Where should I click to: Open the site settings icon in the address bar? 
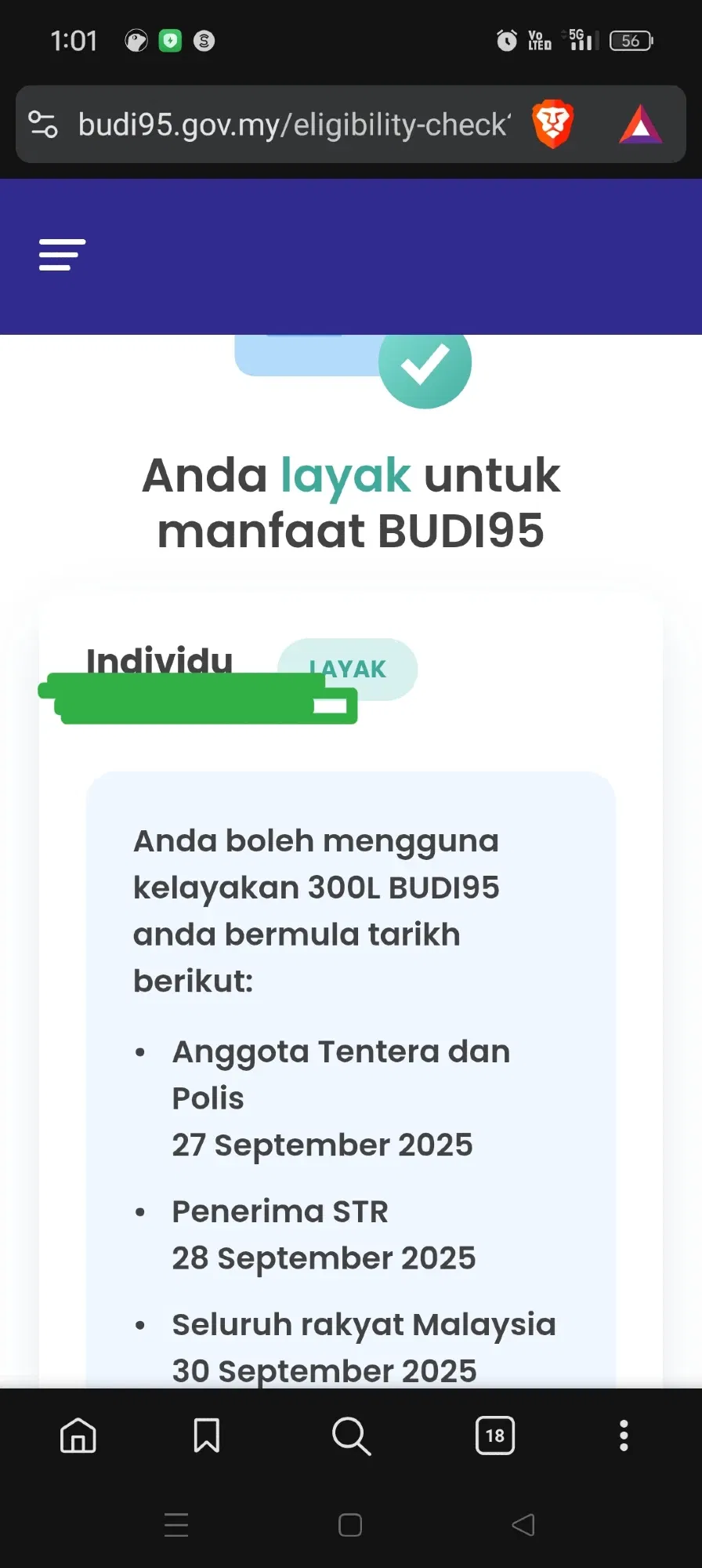(x=43, y=125)
